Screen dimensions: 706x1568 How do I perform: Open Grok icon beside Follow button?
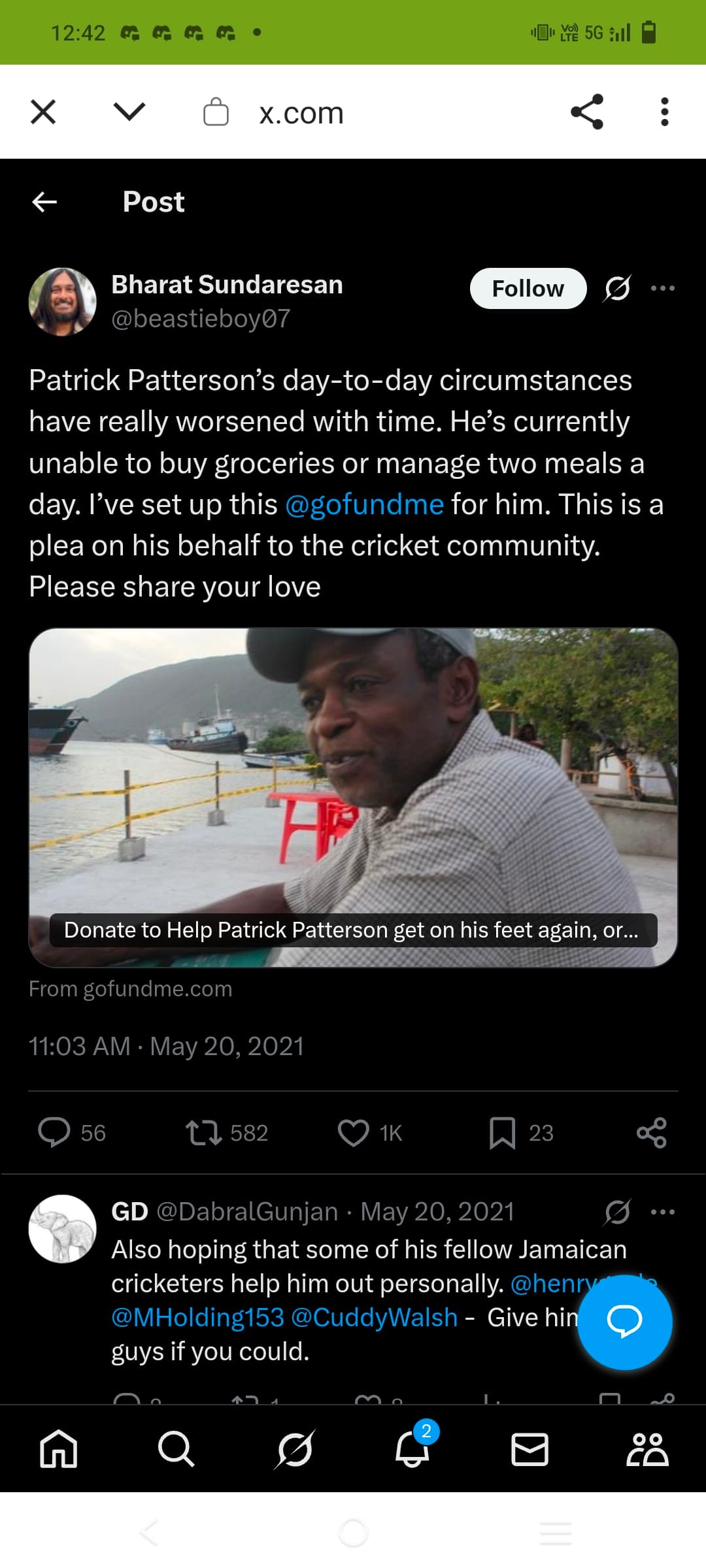(617, 288)
